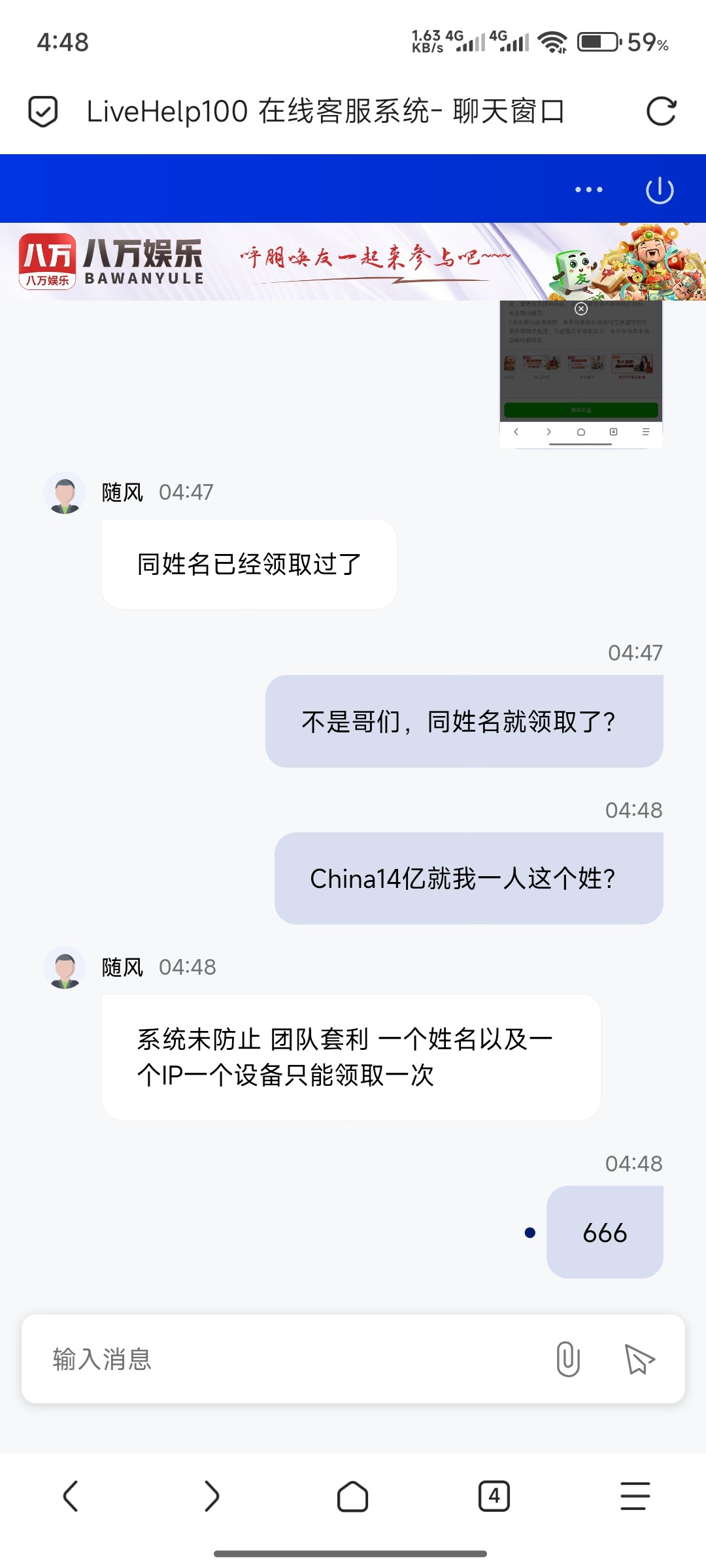Image resolution: width=706 pixels, height=1568 pixels.
Task: Open the sent screenshot image
Action: (x=581, y=374)
